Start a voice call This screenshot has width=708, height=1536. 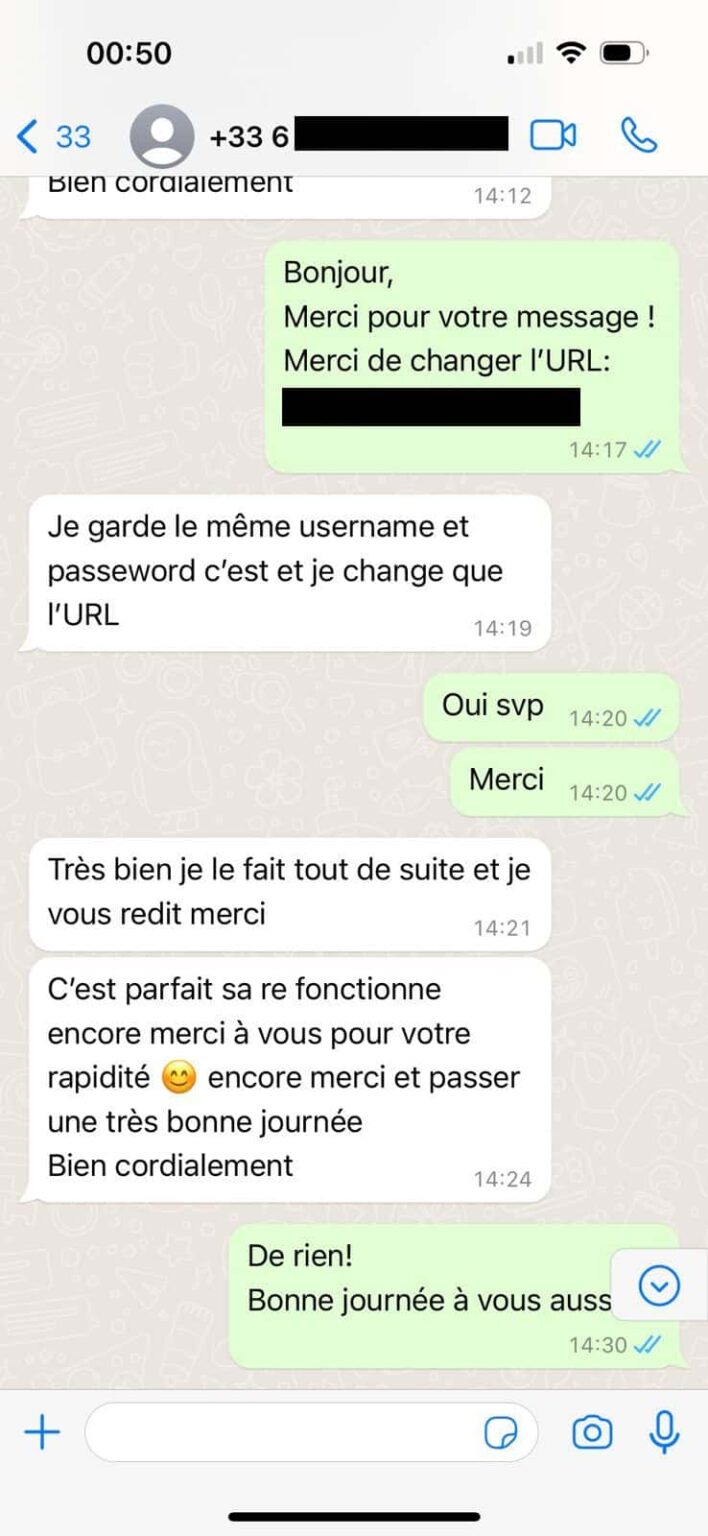pyautogui.click(x=638, y=135)
